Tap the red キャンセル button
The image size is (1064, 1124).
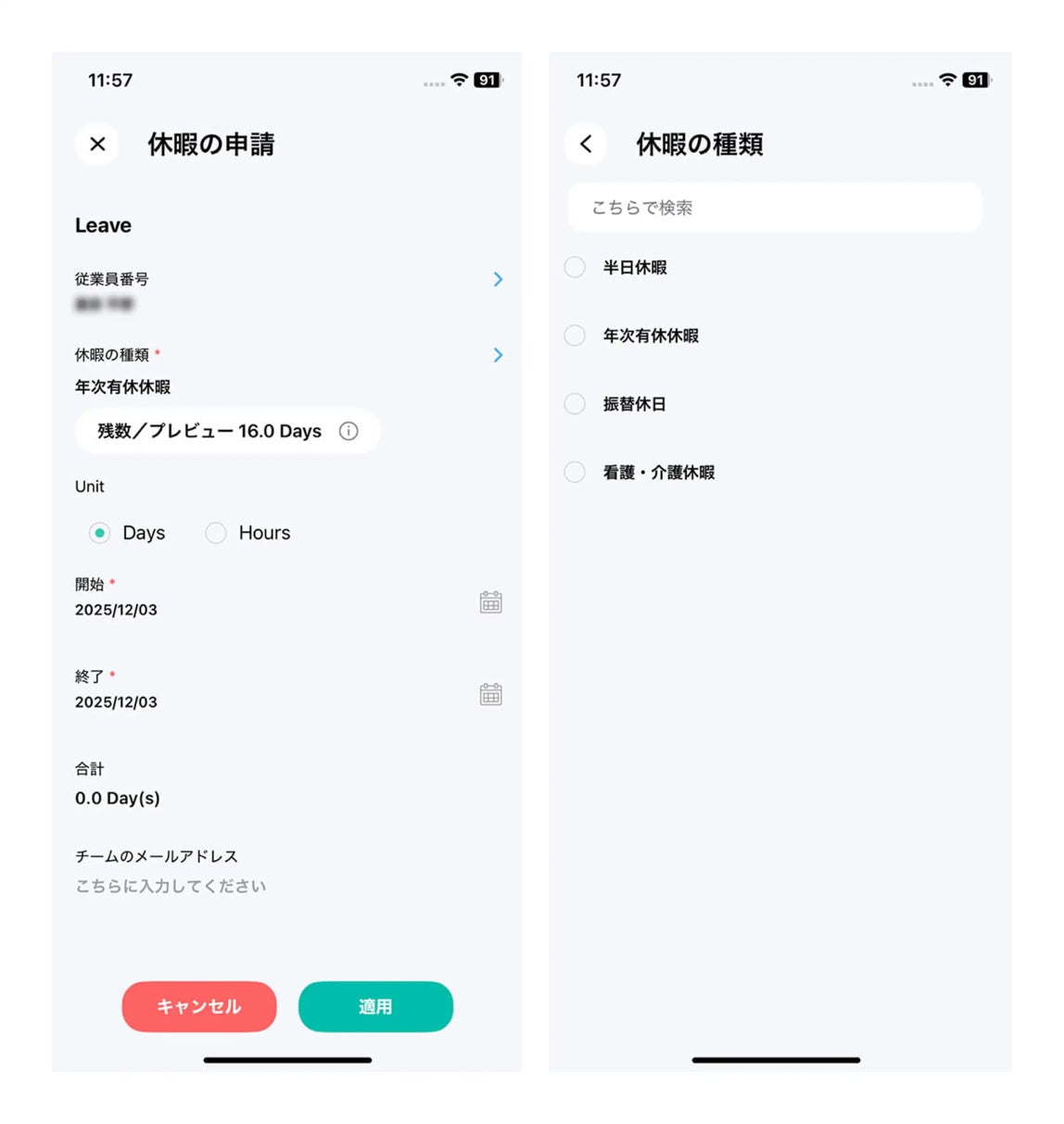[x=199, y=1006]
